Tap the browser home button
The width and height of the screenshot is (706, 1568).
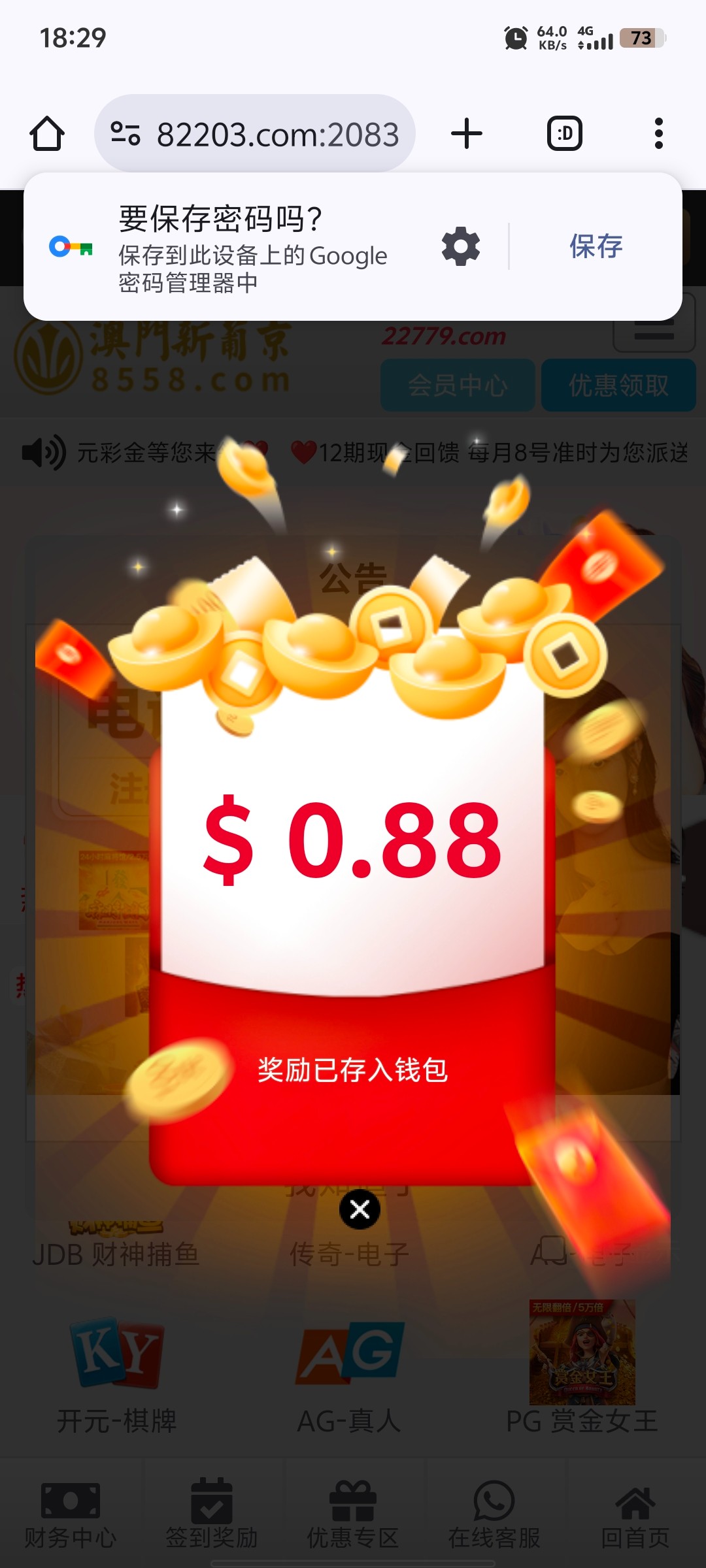[47, 134]
